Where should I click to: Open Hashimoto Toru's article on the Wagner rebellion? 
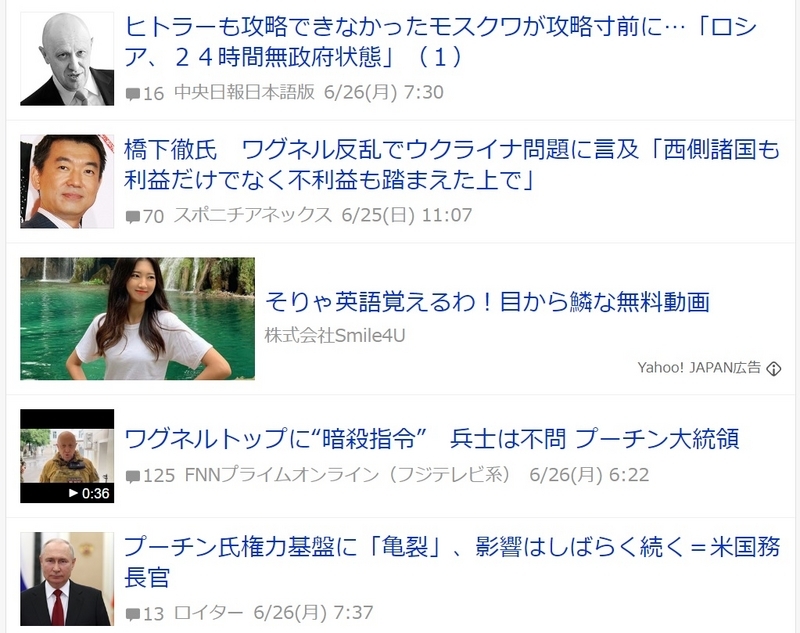click(450, 165)
